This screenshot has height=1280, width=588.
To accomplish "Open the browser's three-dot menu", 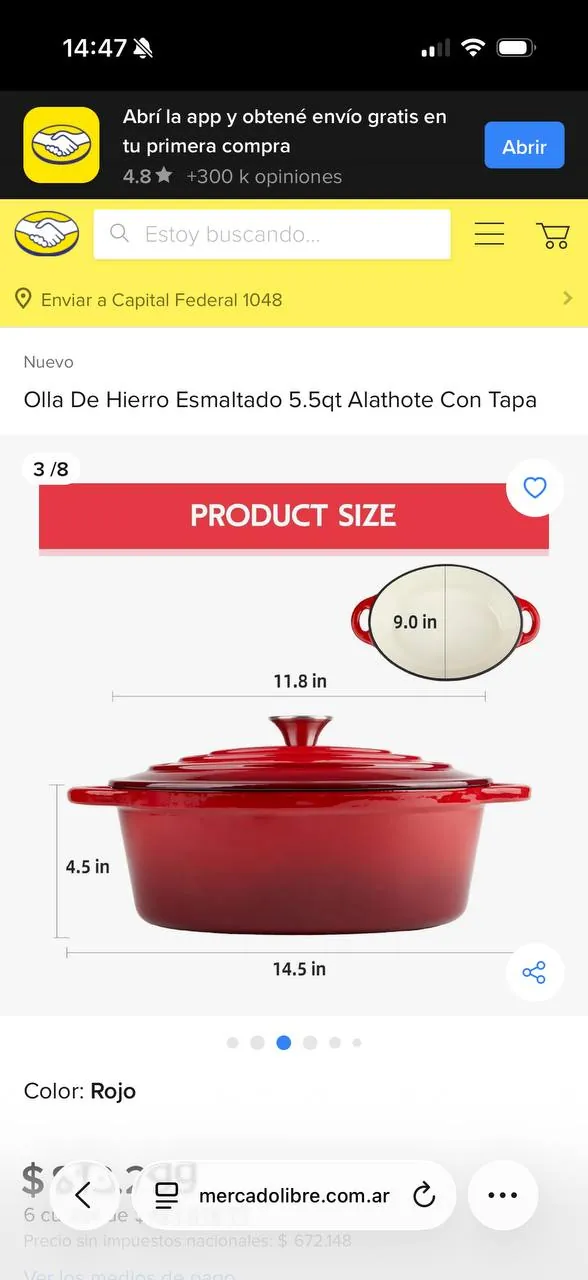I will (502, 1195).
